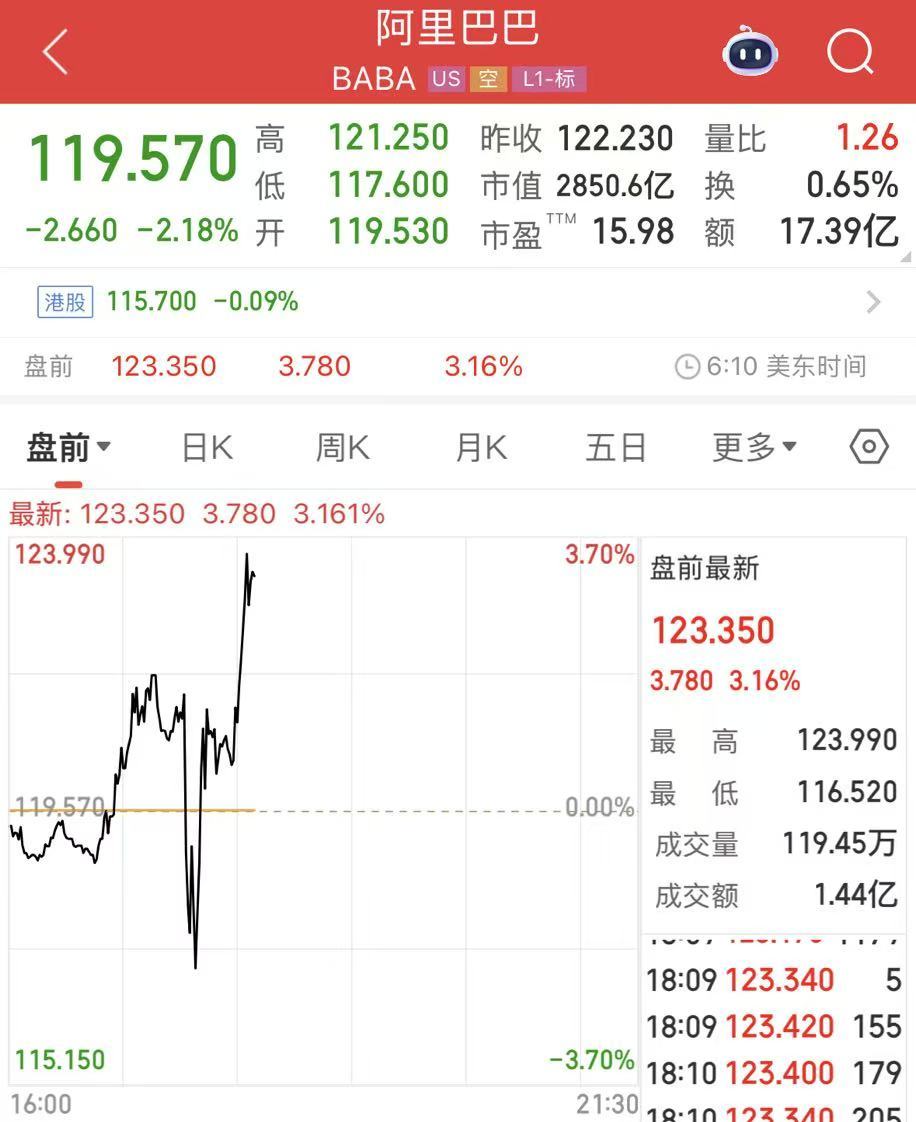Open the 港股 Hong Kong quote 115.700
This screenshot has height=1122, width=916.
click(152, 300)
